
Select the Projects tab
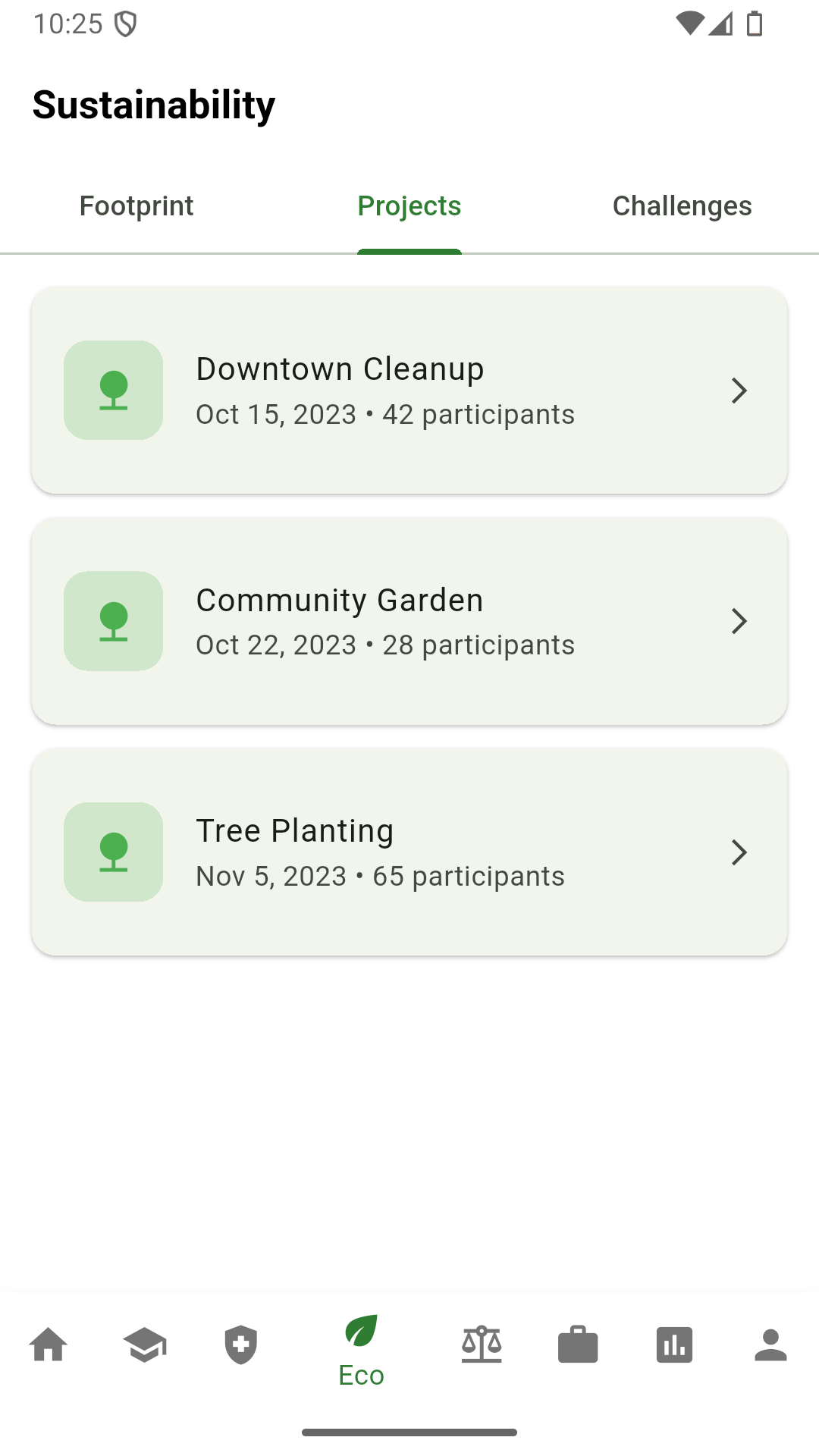(409, 206)
